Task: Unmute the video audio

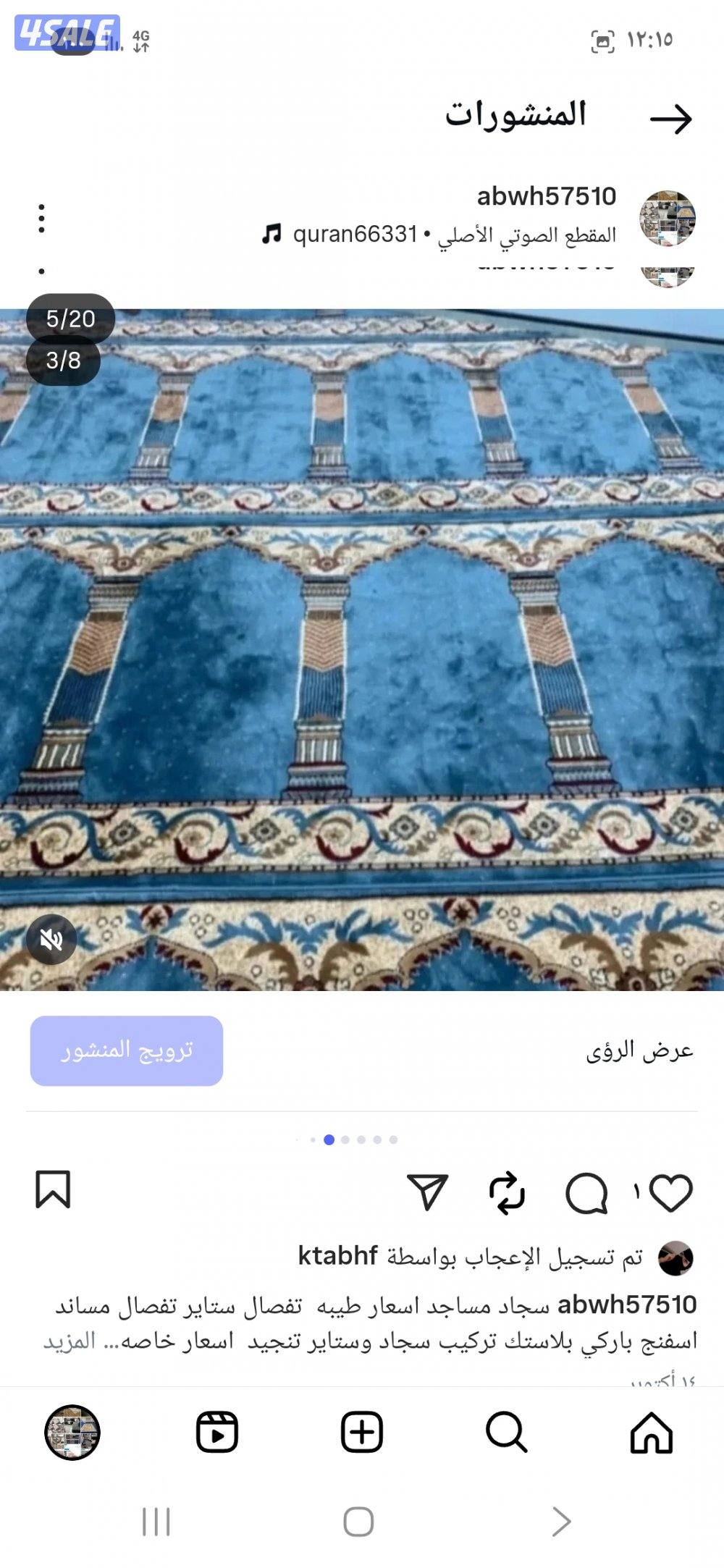Action: tap(49, 939)
